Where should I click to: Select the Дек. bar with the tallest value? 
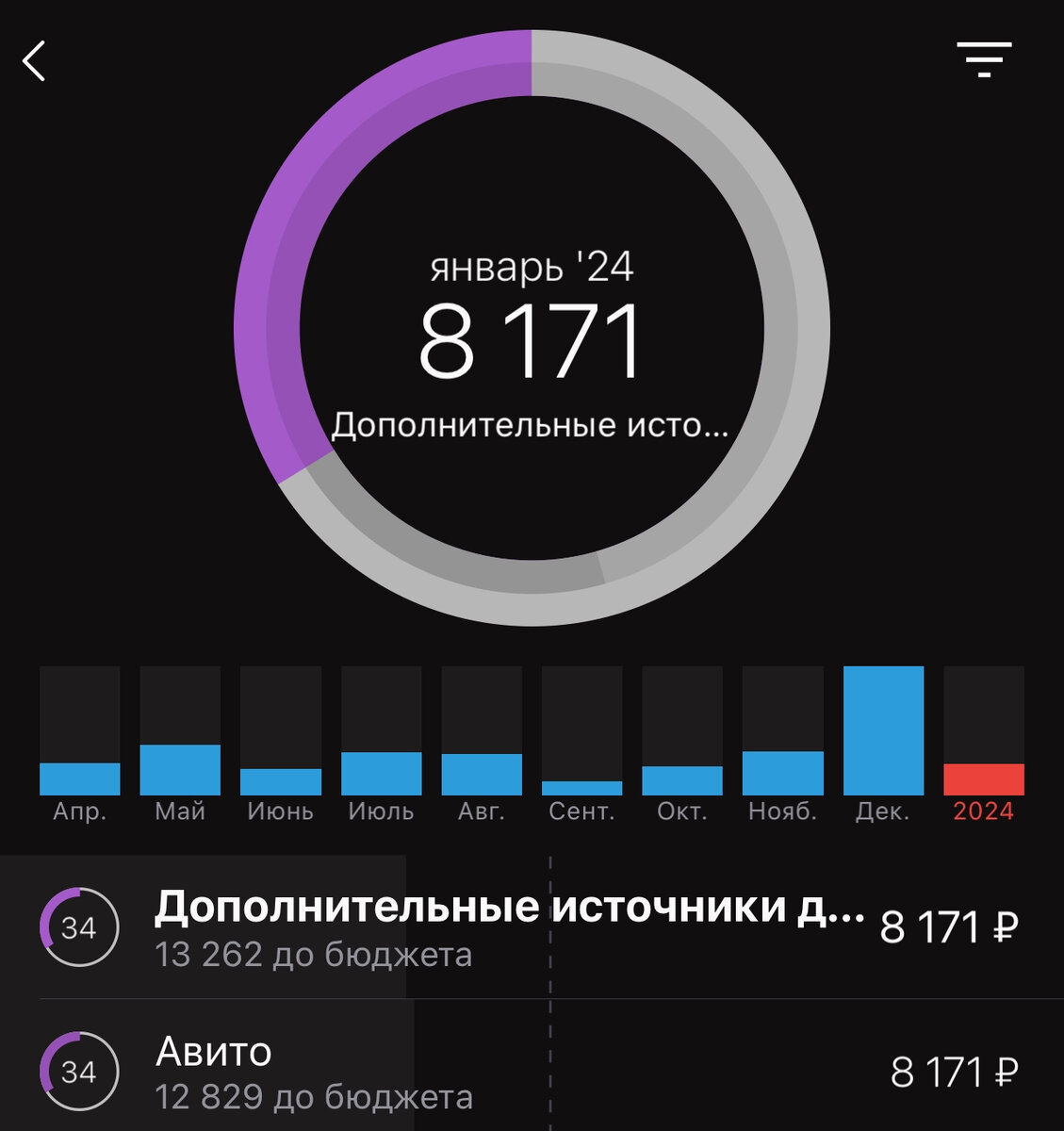882,730
